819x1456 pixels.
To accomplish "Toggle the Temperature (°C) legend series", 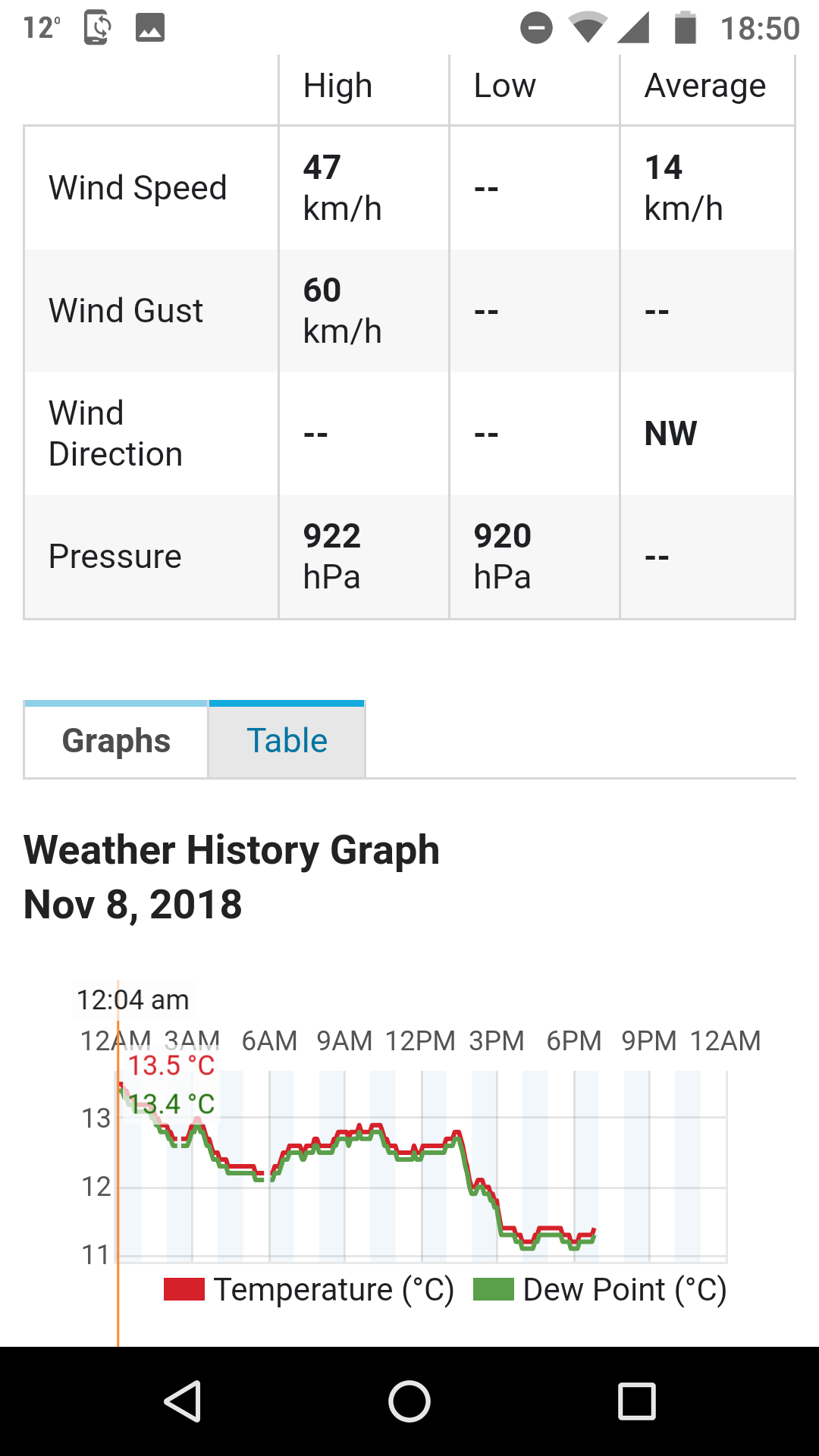I will 309,1289.
